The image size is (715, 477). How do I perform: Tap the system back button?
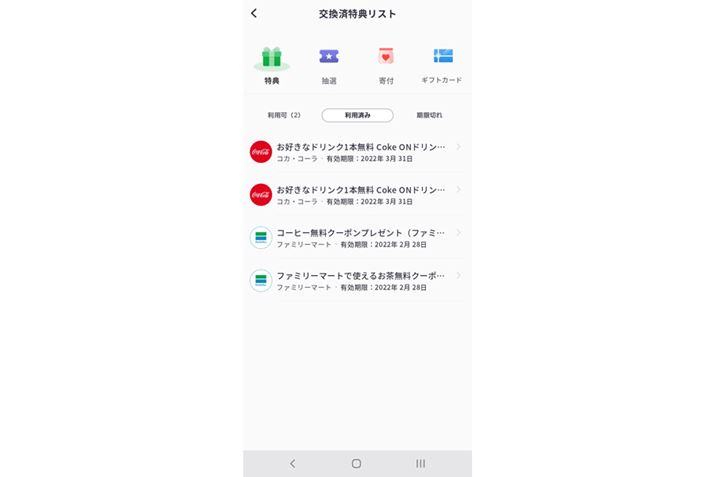292,463
